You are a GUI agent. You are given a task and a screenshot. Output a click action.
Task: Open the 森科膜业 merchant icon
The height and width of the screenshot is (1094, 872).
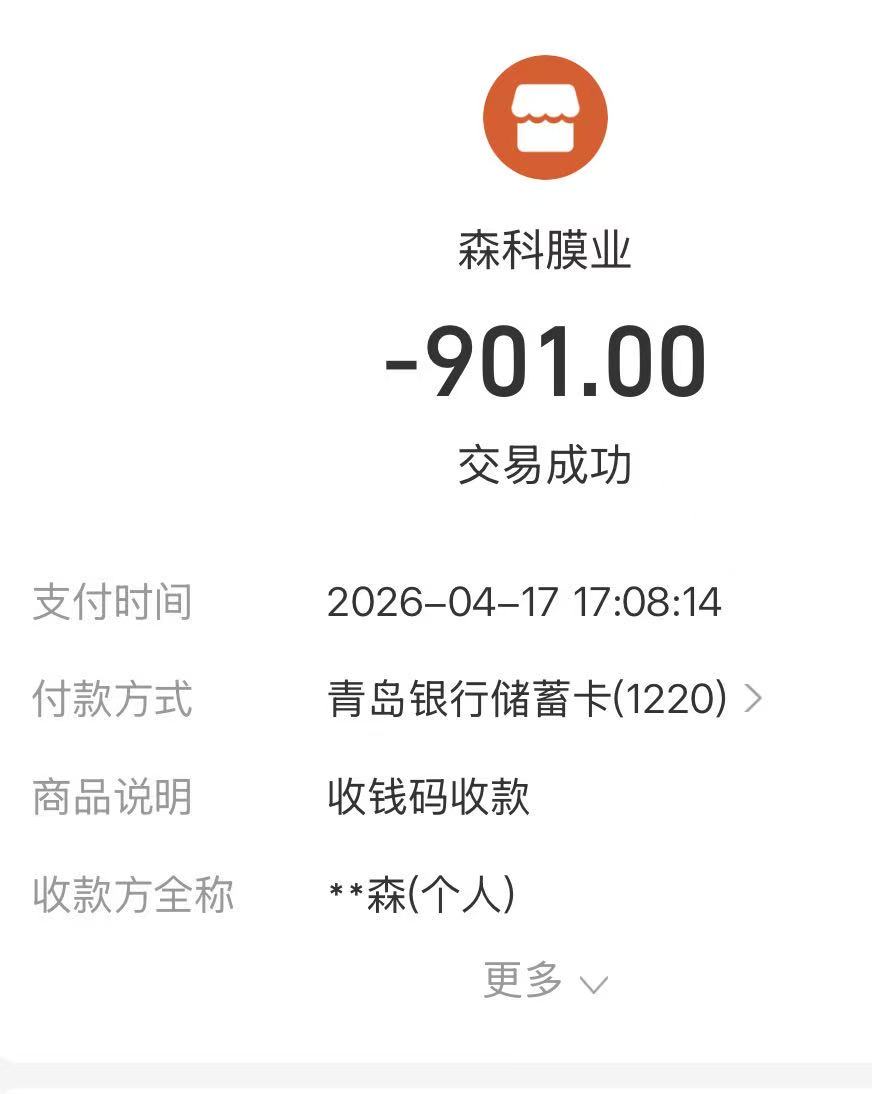[x=545, y=118]
